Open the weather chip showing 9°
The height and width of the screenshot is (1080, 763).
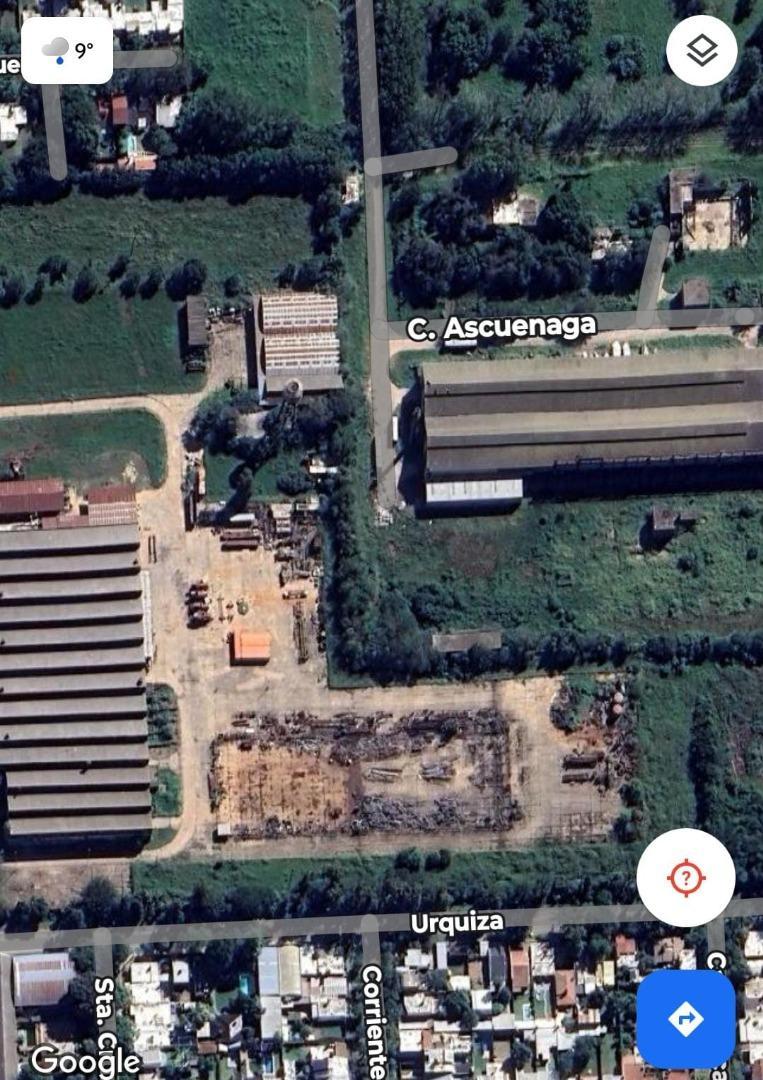pyautogui.click(x=67, y=50)
